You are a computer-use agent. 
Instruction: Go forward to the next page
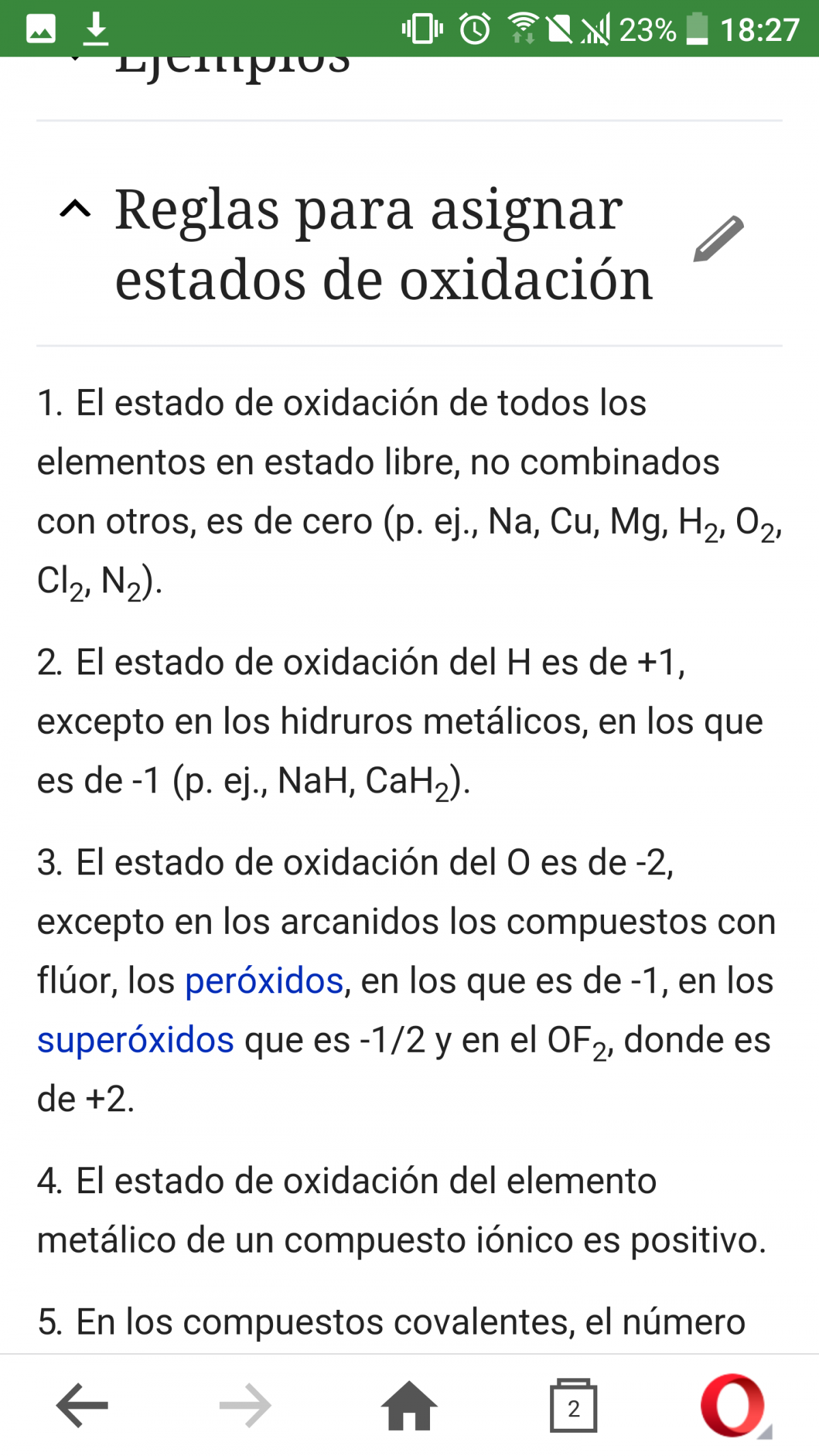pos(246,1405)
